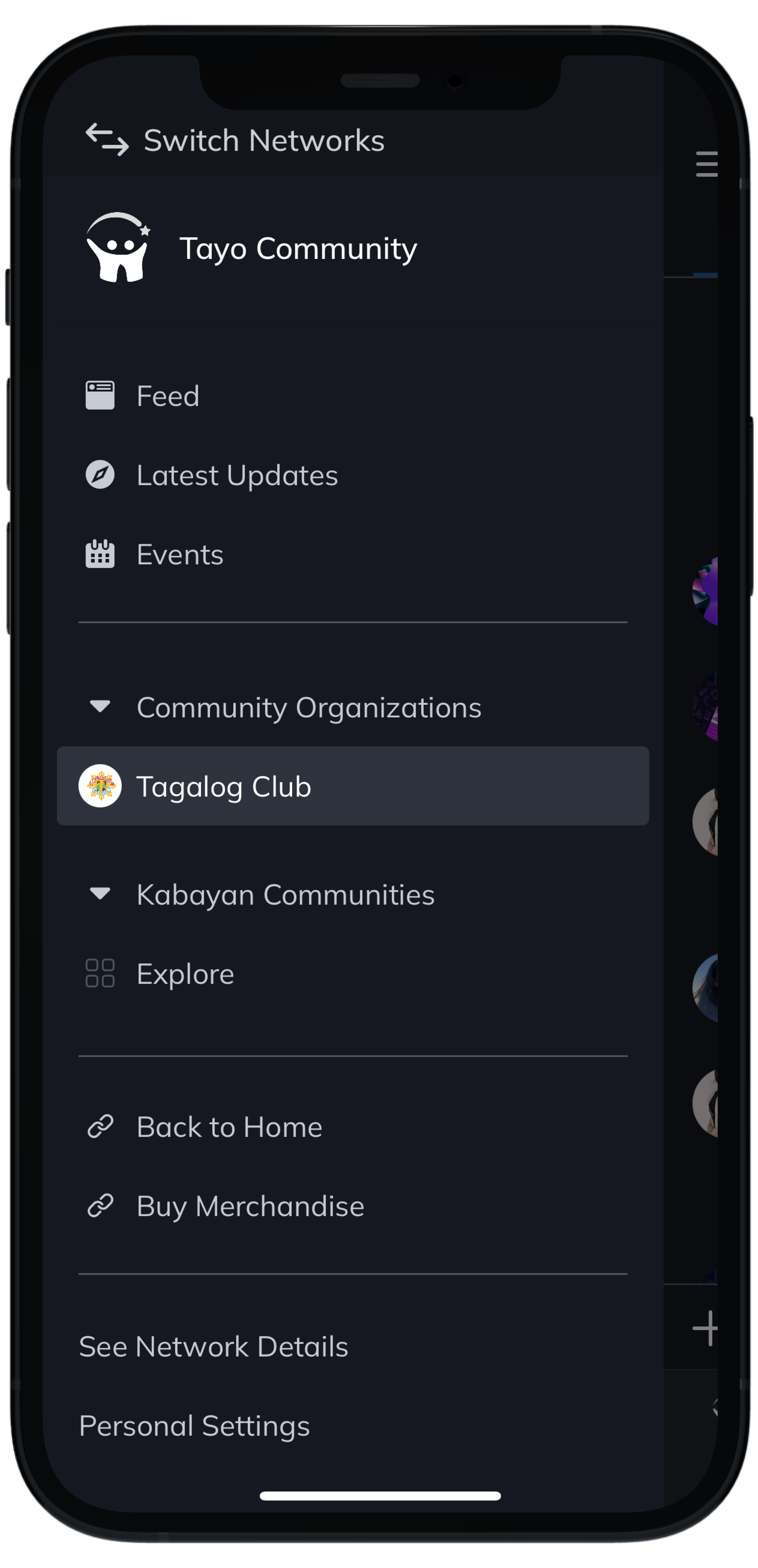Go to Latest Updates
758x1568 pixels.
click(236, 475)
